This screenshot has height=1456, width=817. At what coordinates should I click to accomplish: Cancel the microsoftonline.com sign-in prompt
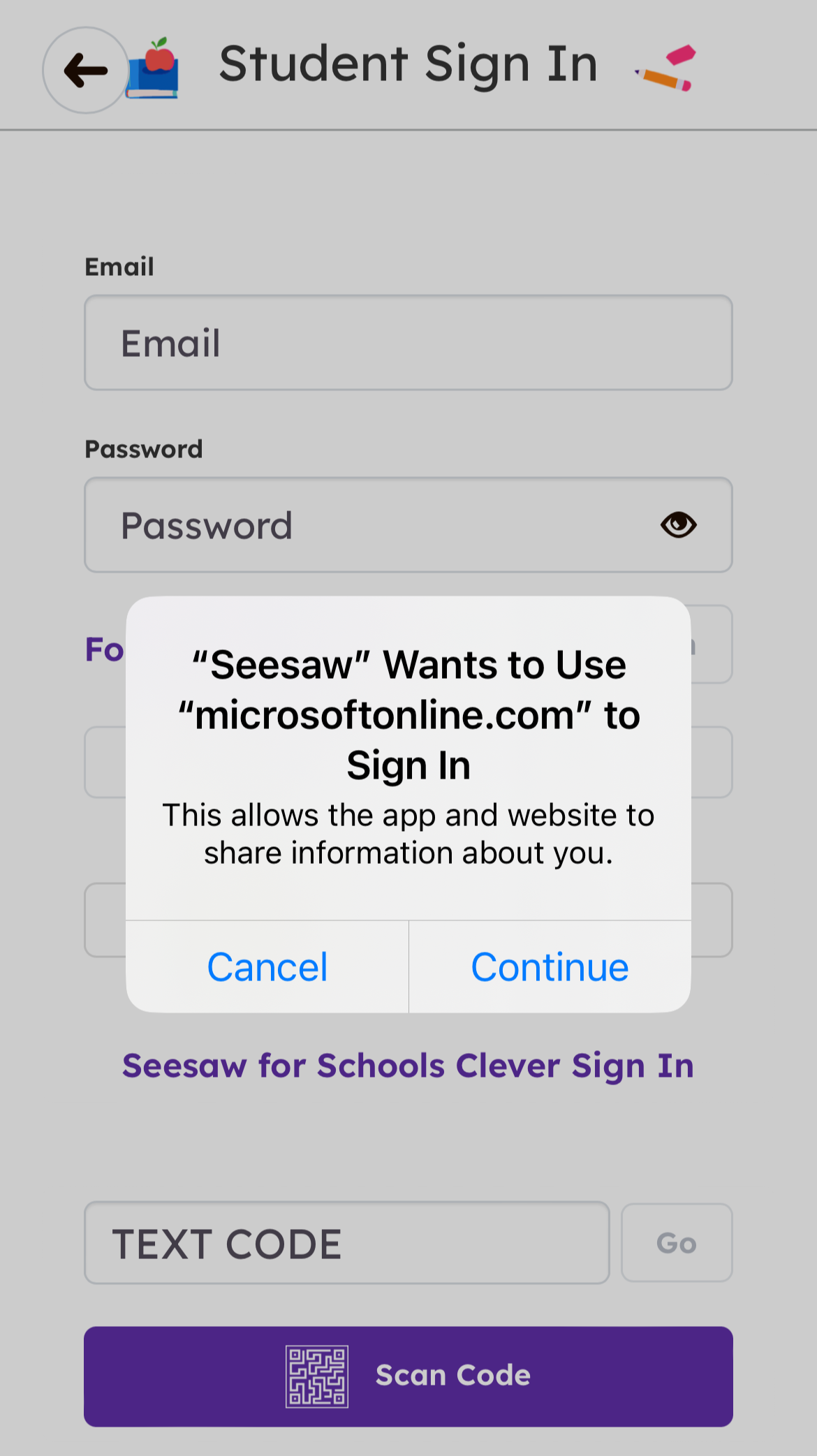tap(267, 967)
